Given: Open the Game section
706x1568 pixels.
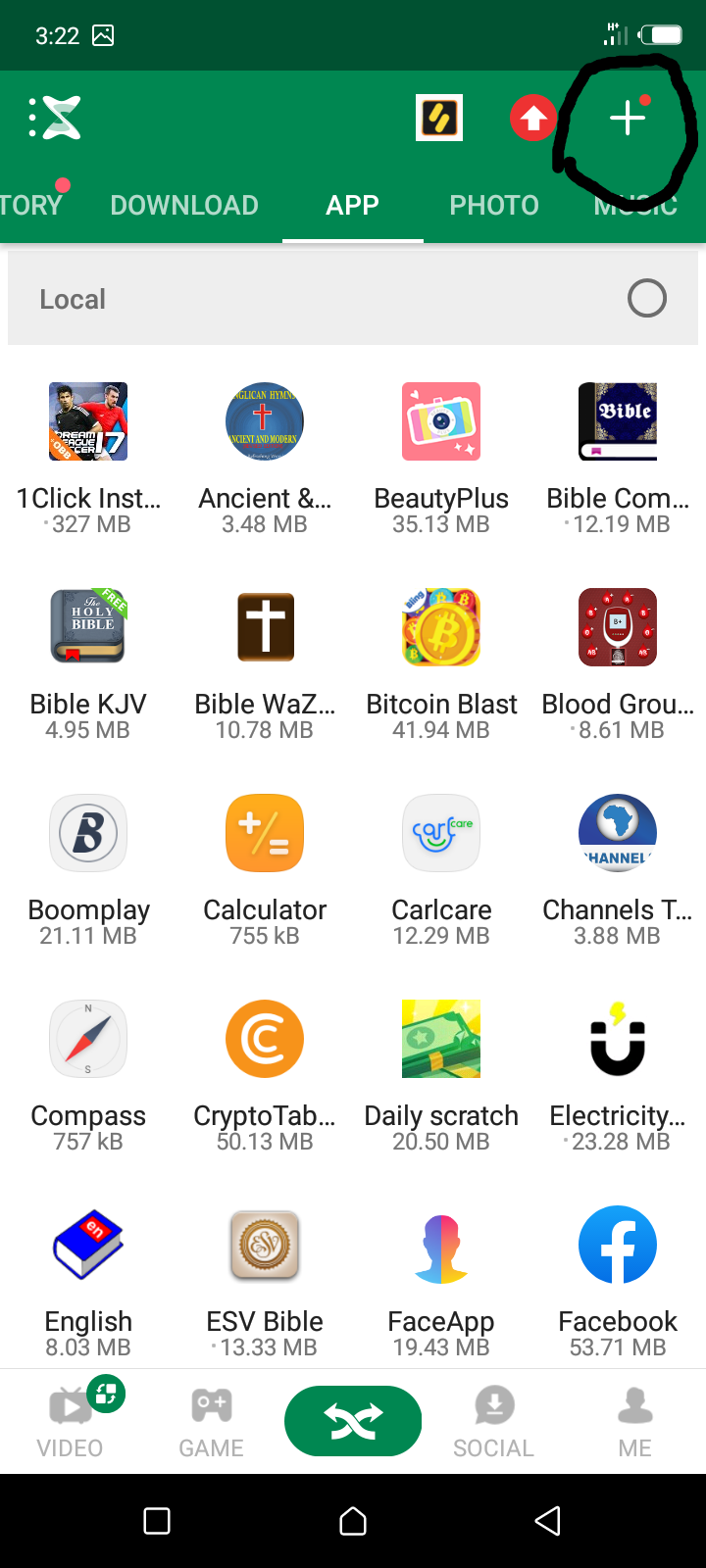Looking at the screenshot, I should coord(211,1419).
